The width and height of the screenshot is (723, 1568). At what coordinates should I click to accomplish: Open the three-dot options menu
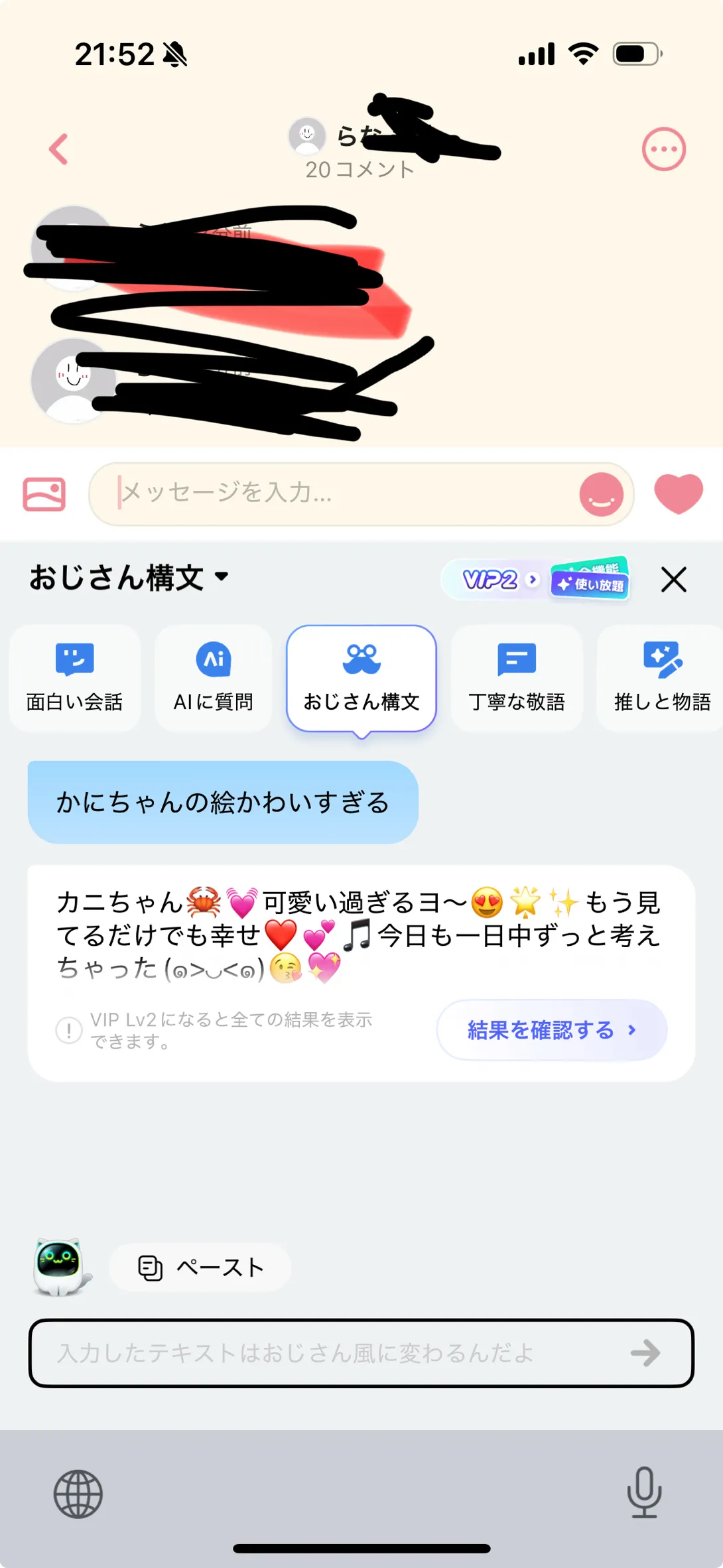pyautogui.click(x=663, y=149)
